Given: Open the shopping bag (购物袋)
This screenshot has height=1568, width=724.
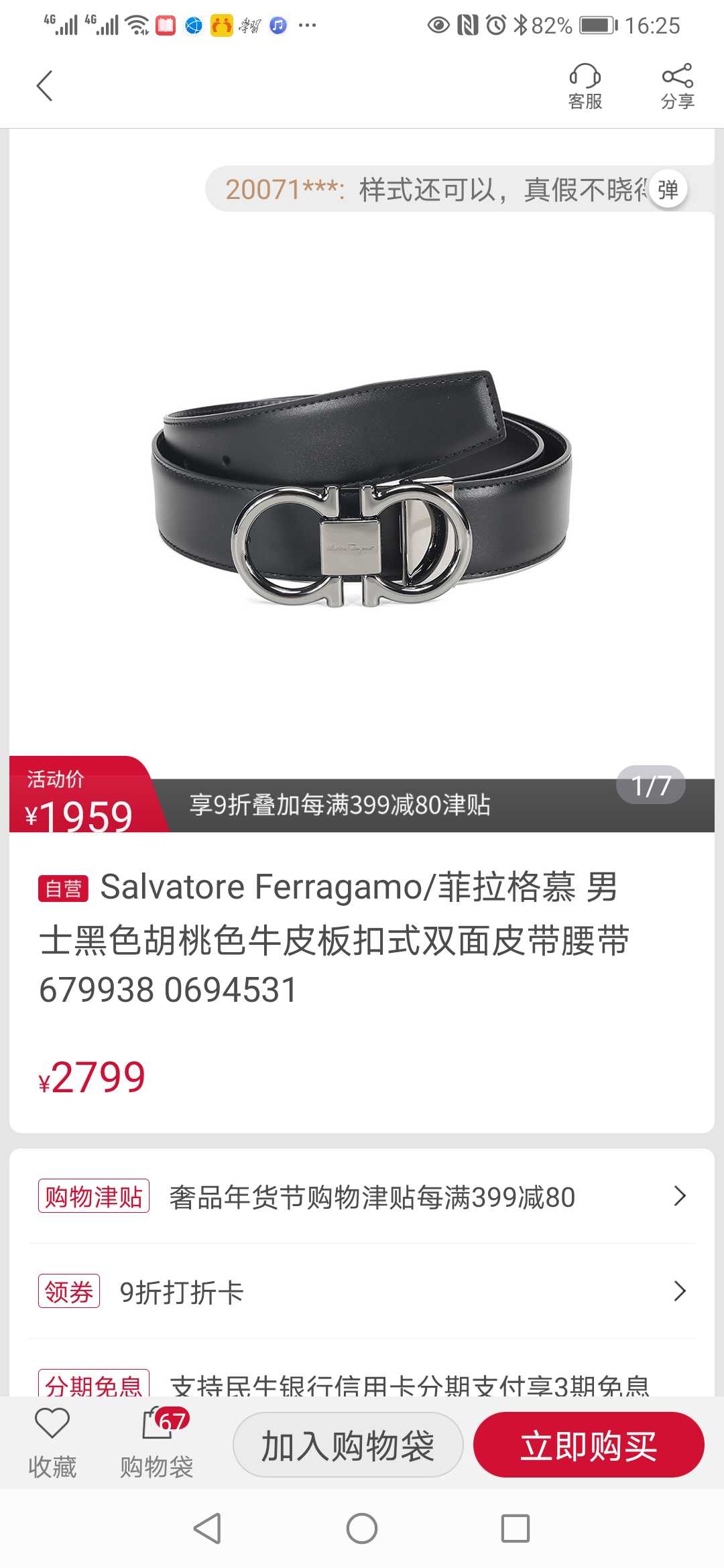Looking at the screenshot, I should pyautogui.click(x=157, y=1442).
